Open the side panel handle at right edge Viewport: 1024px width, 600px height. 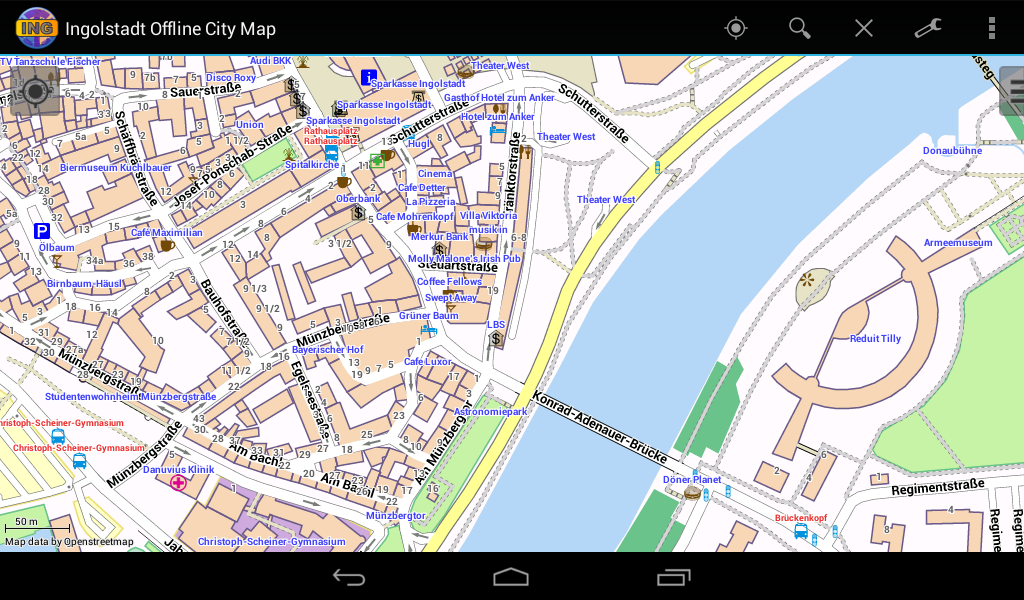click(x=1012, y=90)
